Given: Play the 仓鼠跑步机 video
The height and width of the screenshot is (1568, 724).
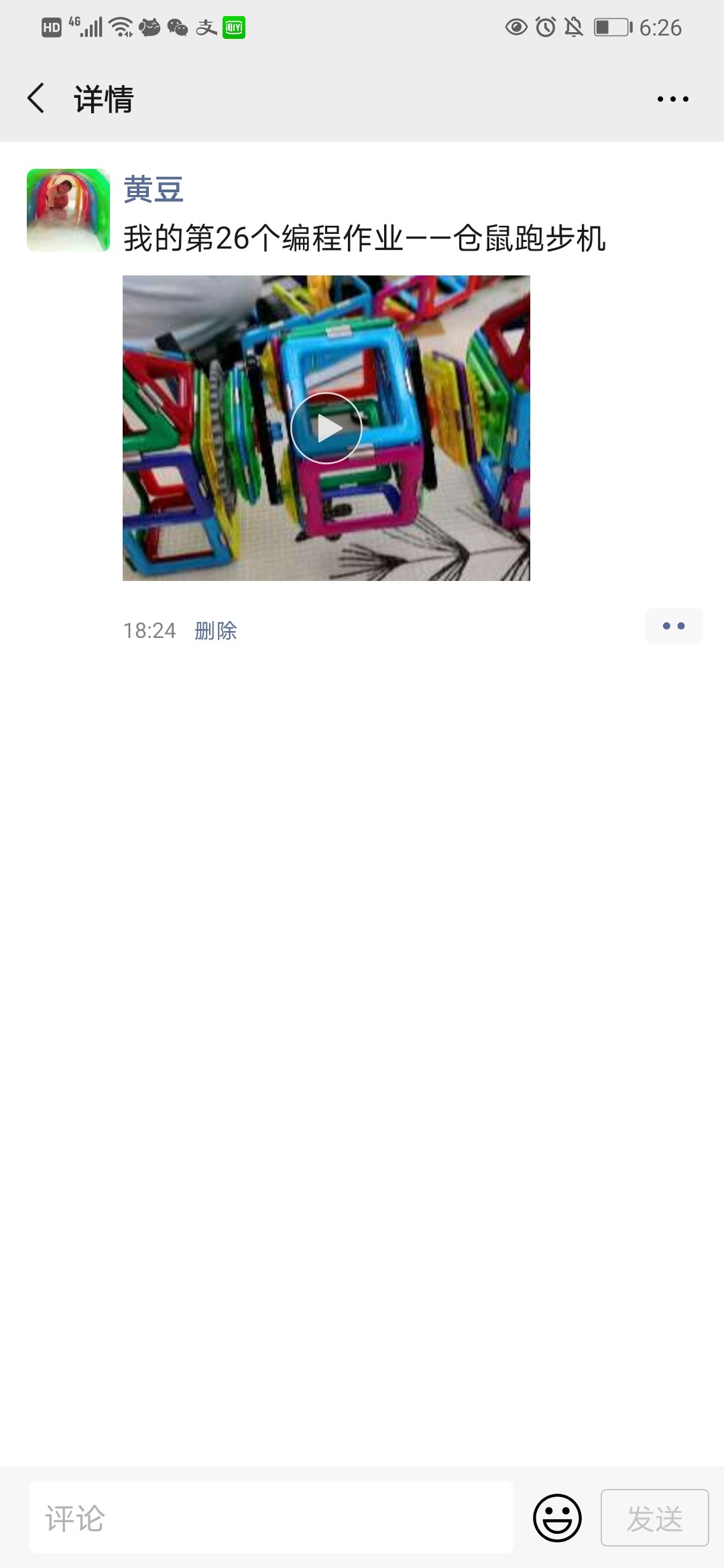Looking at the screenshot, I should coord(326,428).
